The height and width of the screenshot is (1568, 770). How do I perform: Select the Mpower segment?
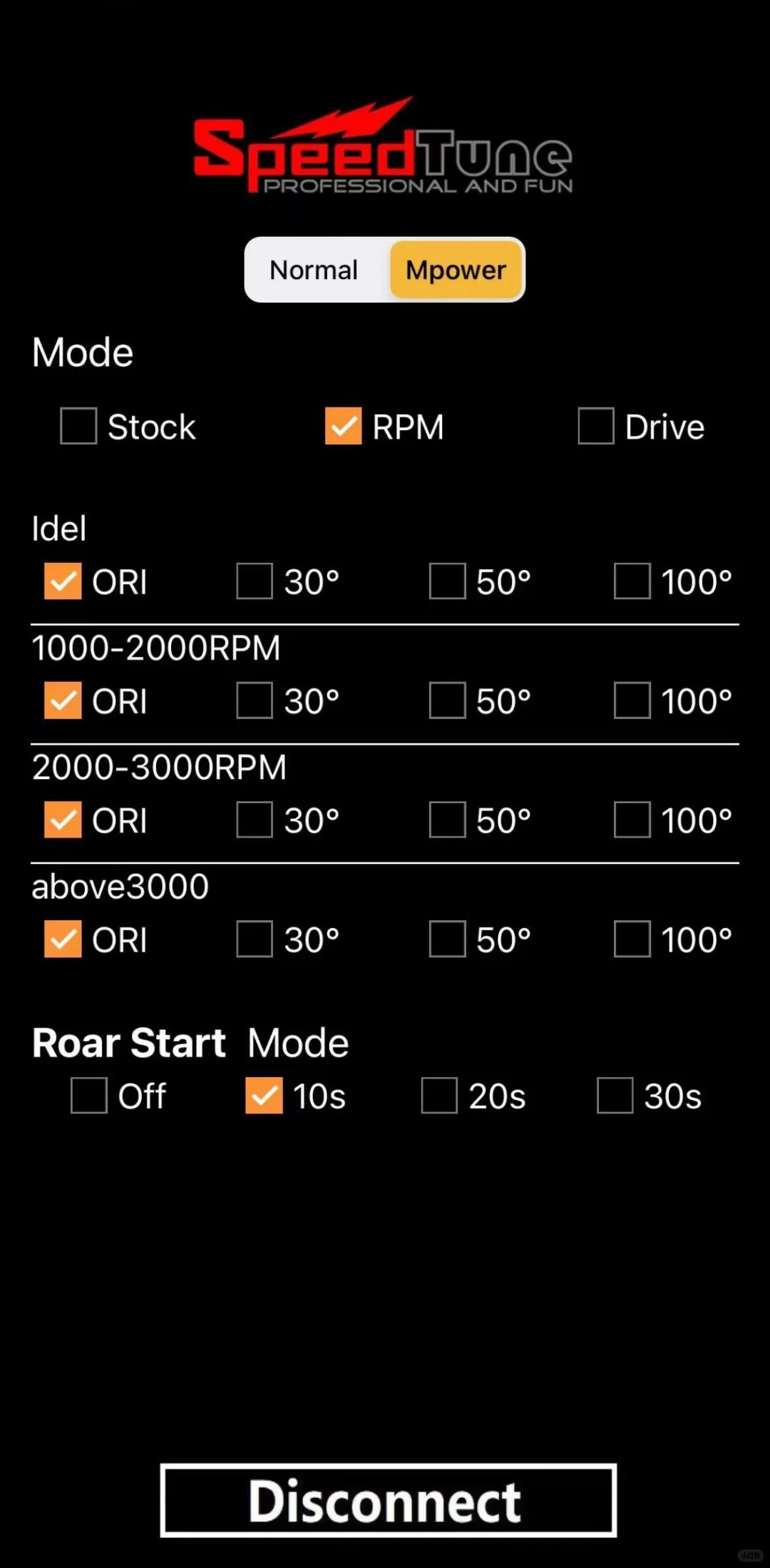click(456, 270)
